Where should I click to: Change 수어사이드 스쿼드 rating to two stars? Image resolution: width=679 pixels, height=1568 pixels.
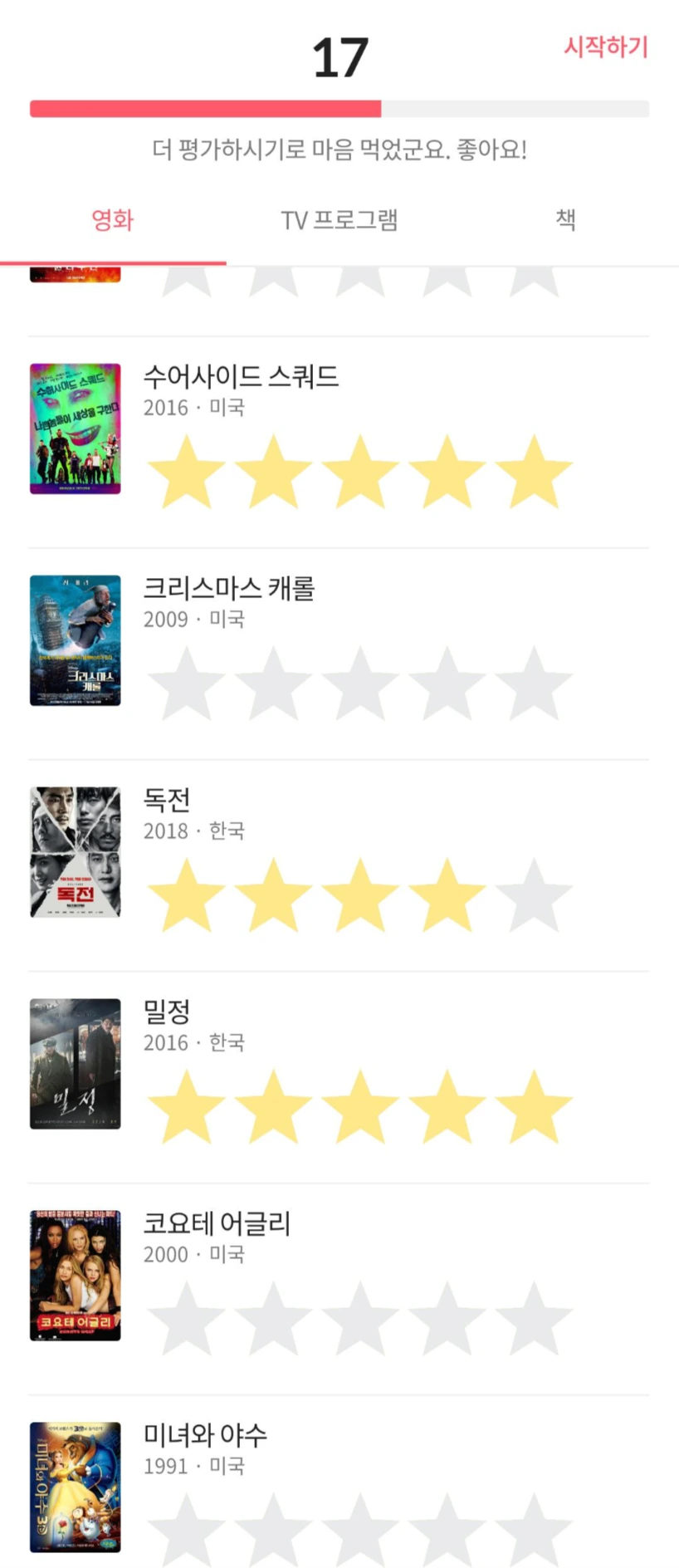[x=273, y=472]
